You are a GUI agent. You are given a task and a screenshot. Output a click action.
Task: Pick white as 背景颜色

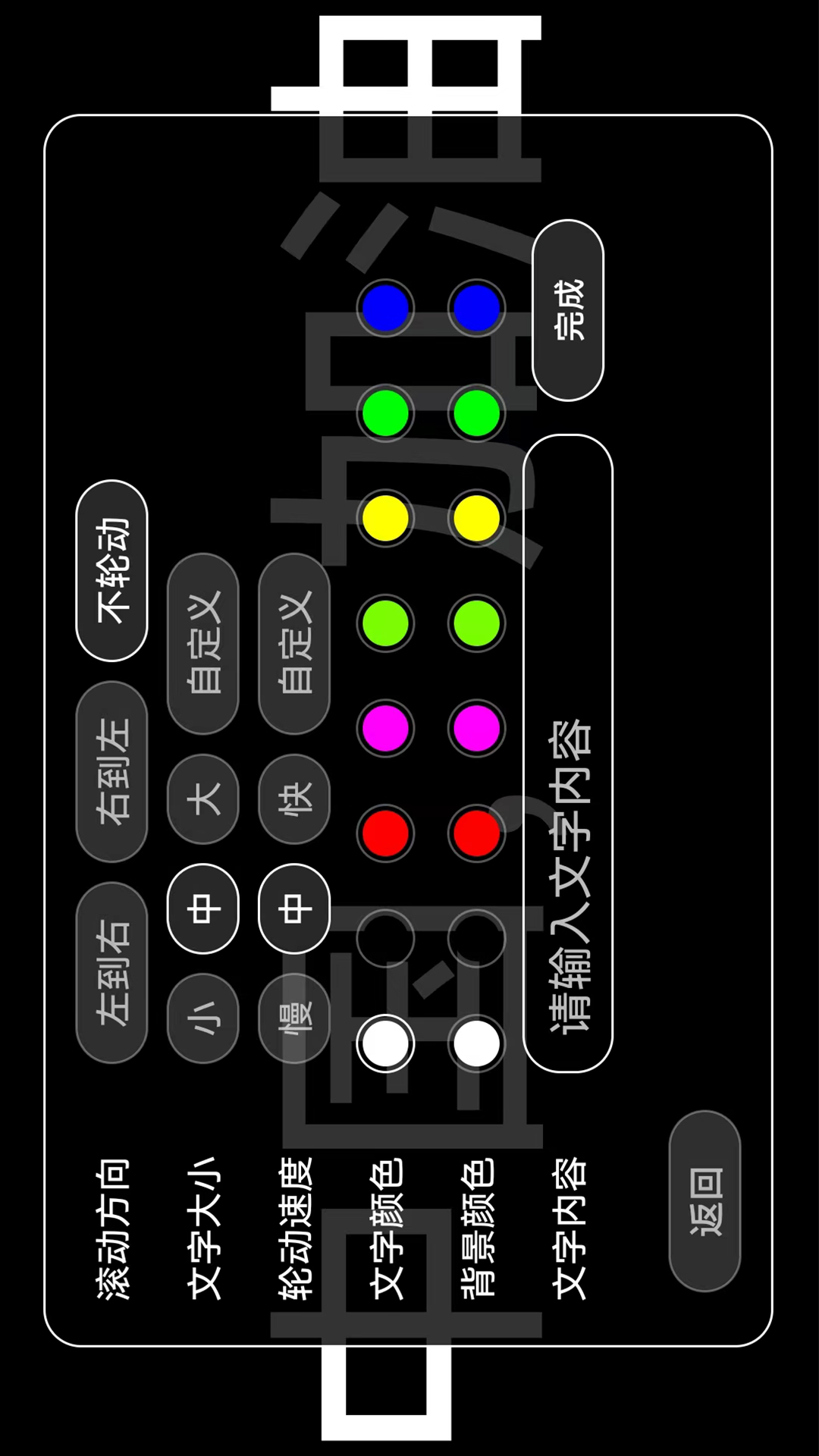coord(476,1043)
